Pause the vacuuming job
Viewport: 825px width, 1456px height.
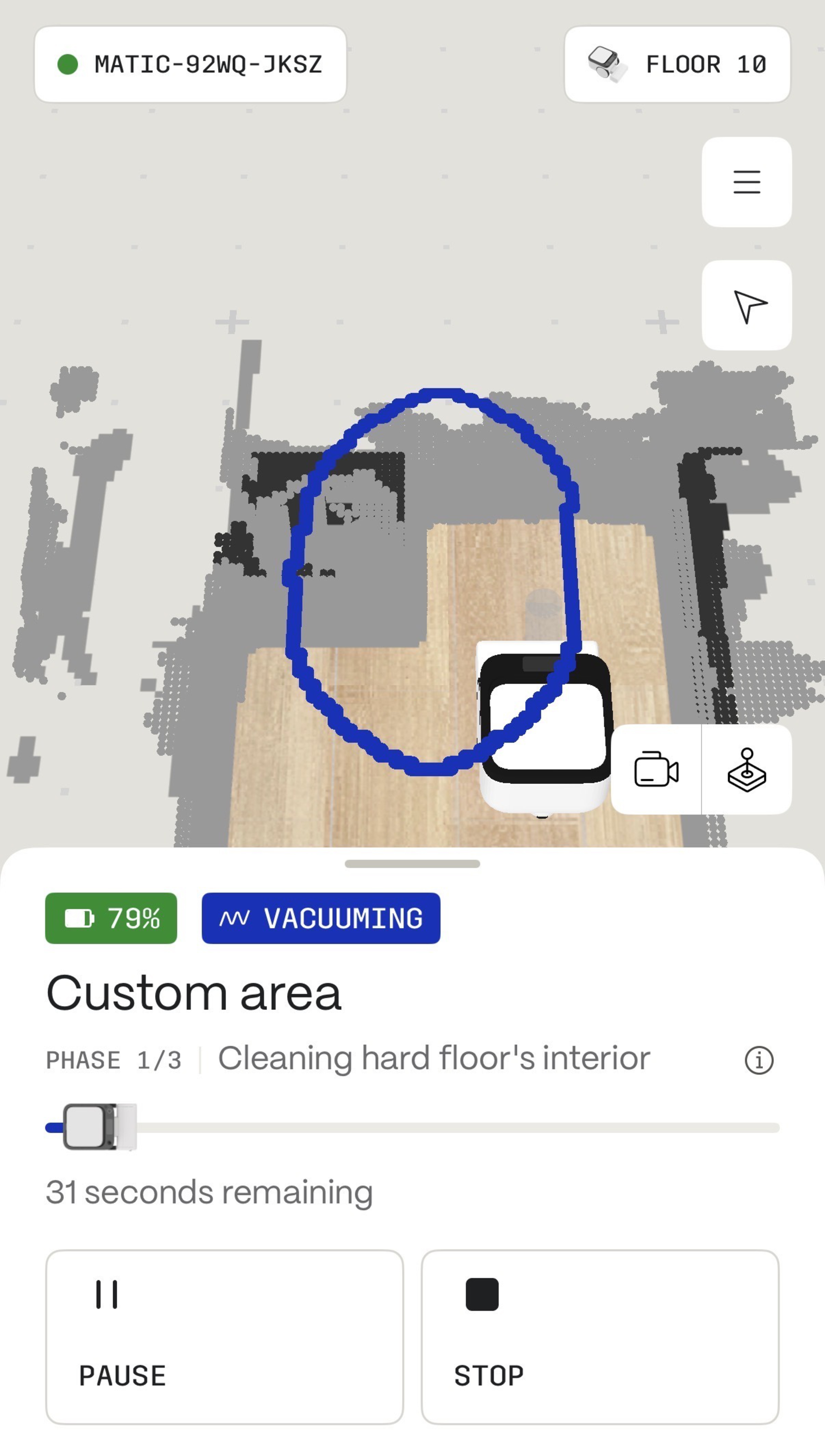tap(224, 1336)
